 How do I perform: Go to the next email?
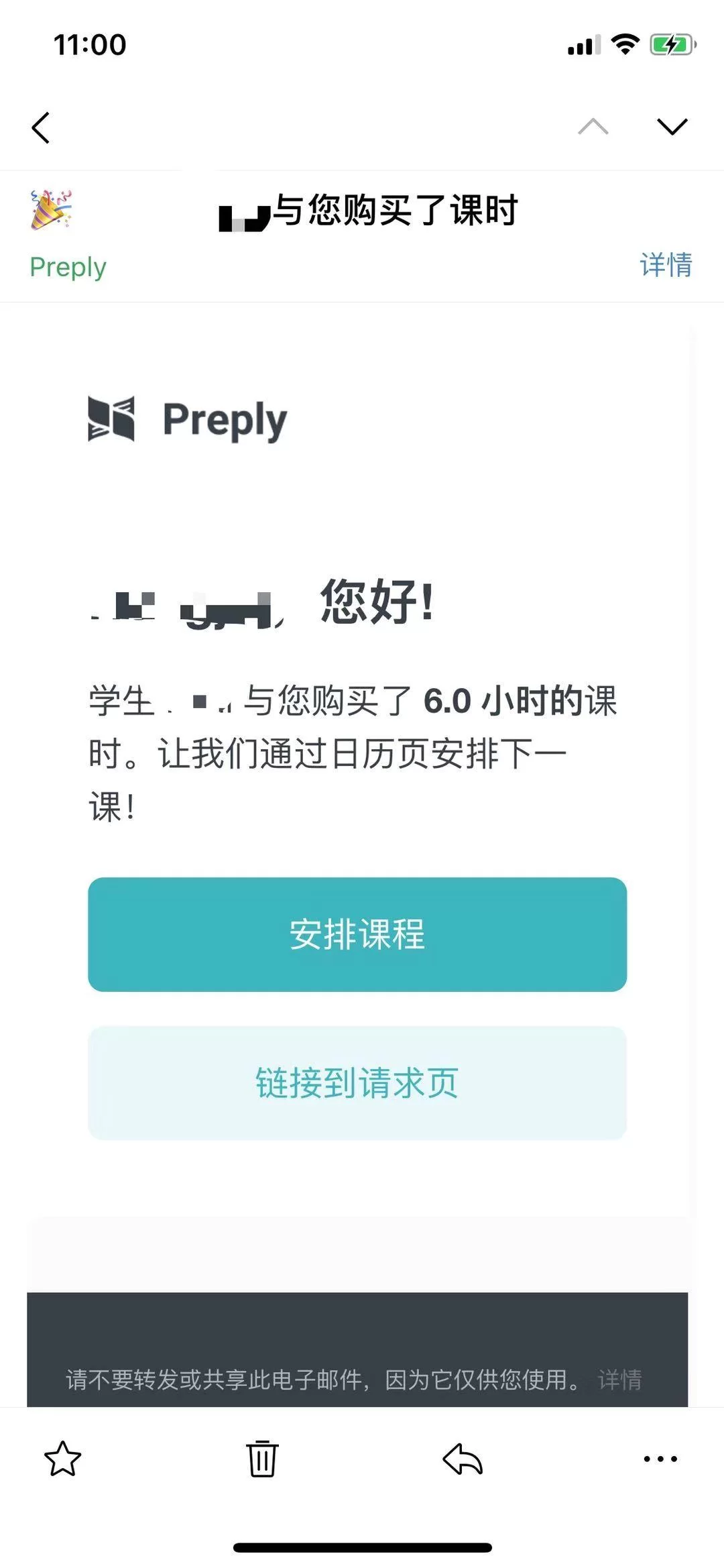click(x=672, y=127)
